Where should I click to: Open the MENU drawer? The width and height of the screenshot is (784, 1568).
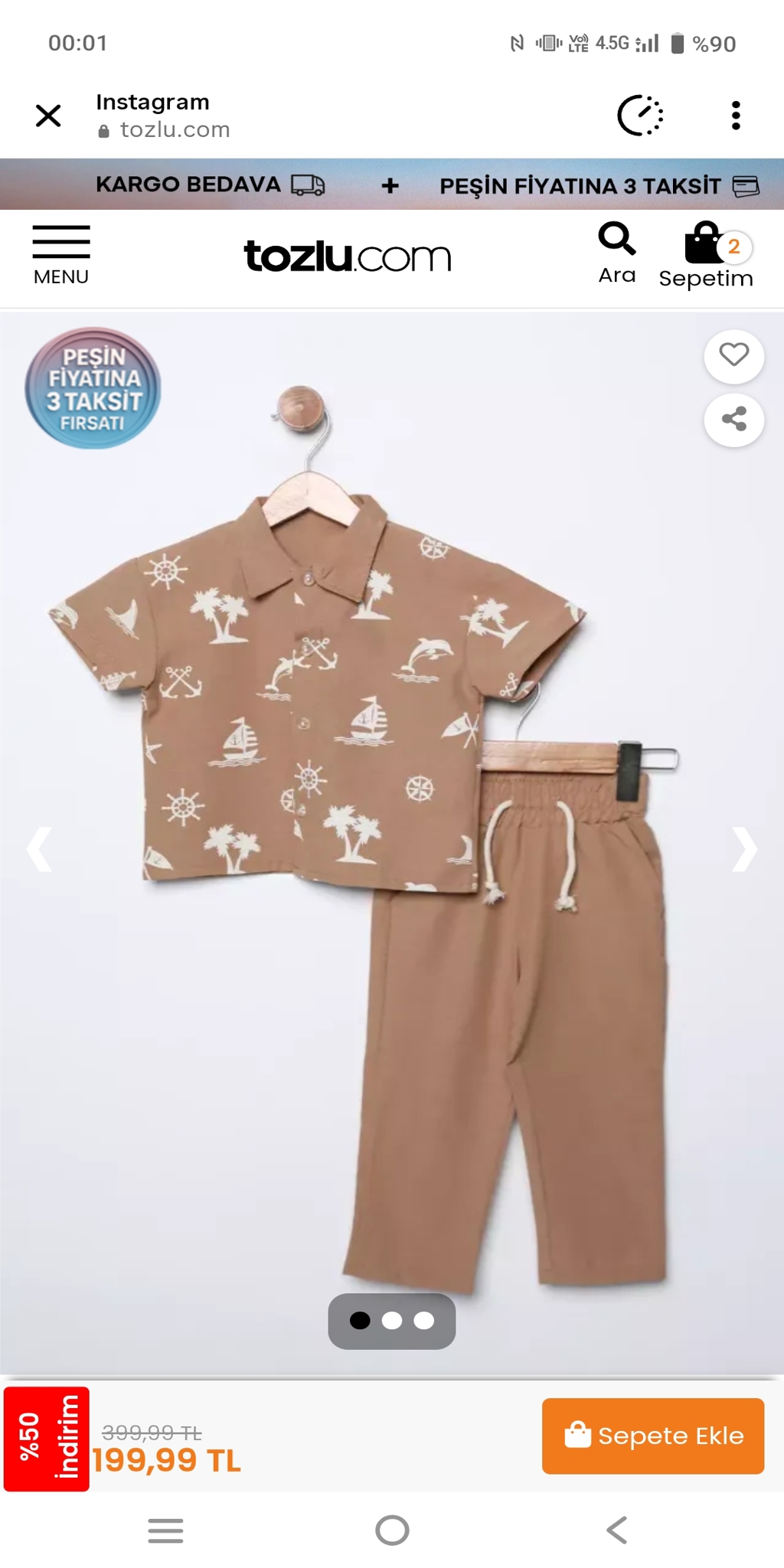[61, 255]
